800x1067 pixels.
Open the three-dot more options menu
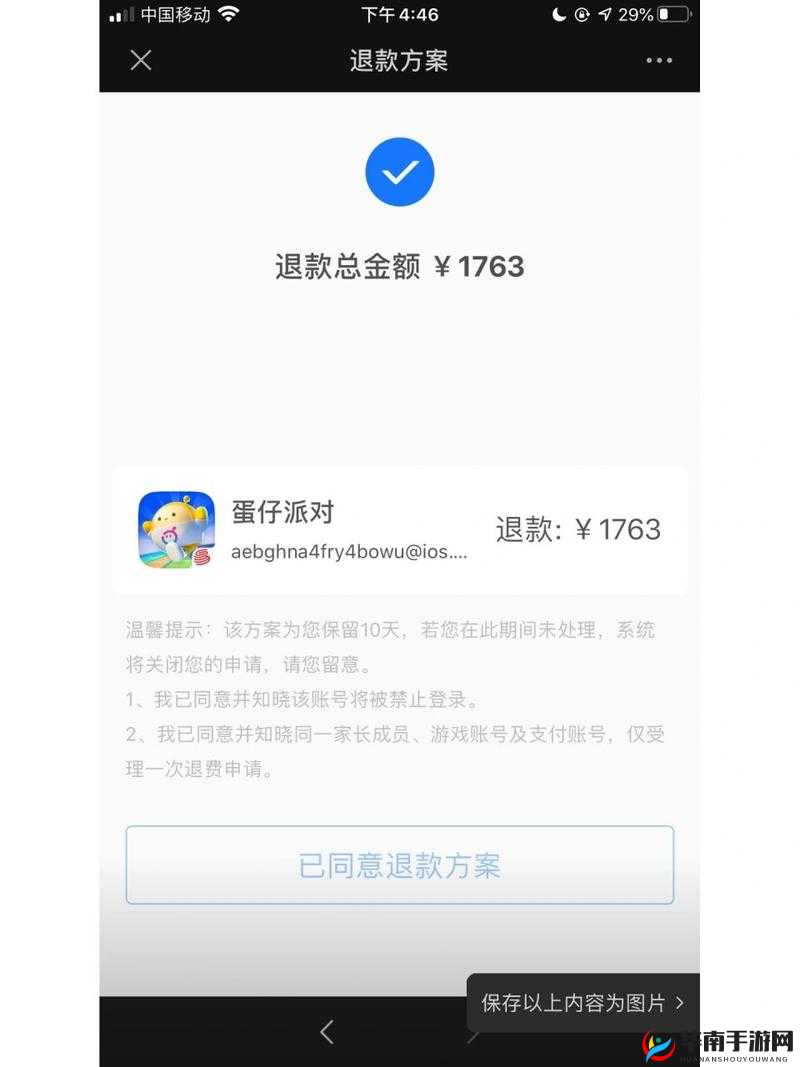point(659,61)
